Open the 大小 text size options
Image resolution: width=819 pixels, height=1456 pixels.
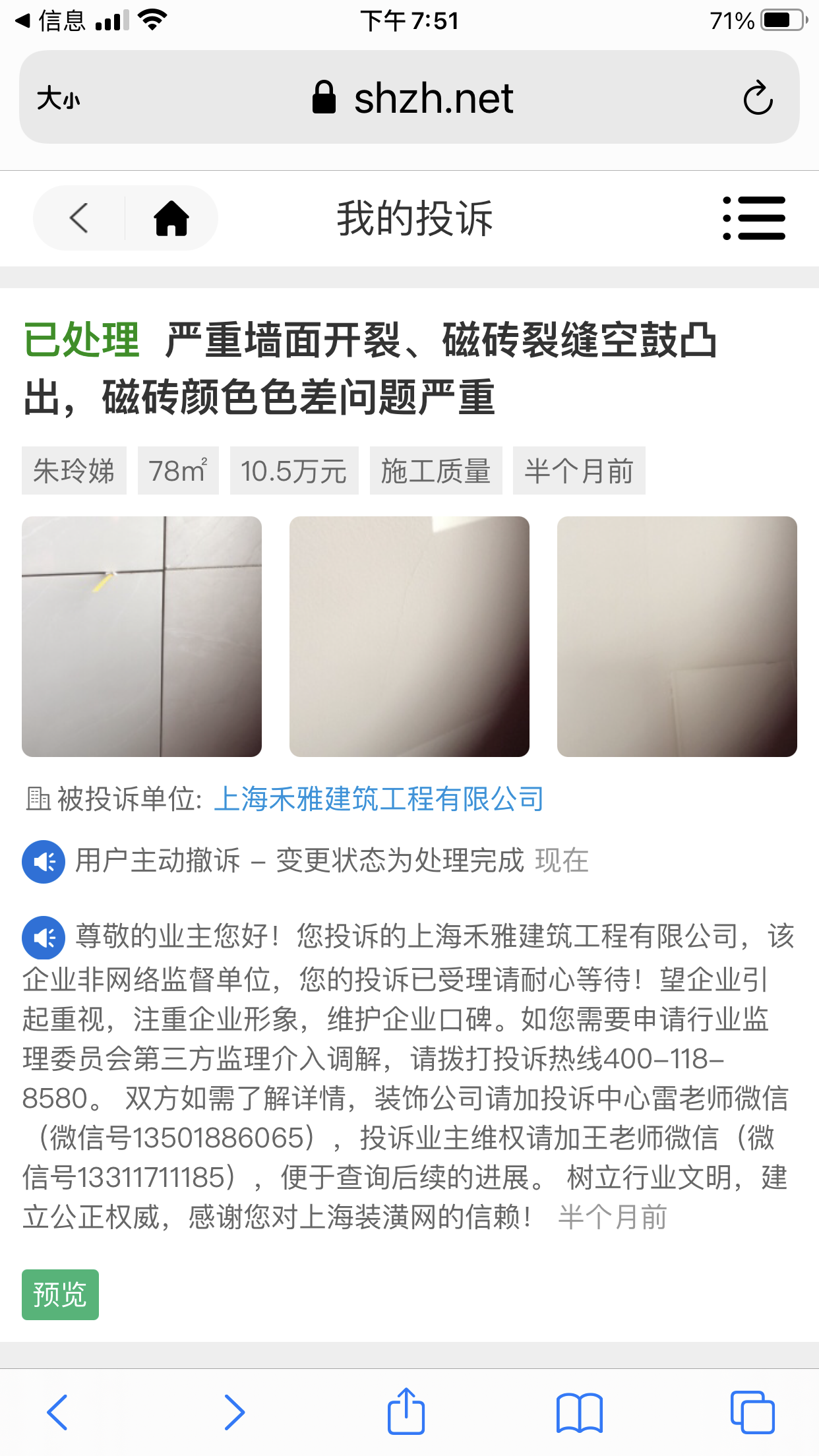(59, 99)
